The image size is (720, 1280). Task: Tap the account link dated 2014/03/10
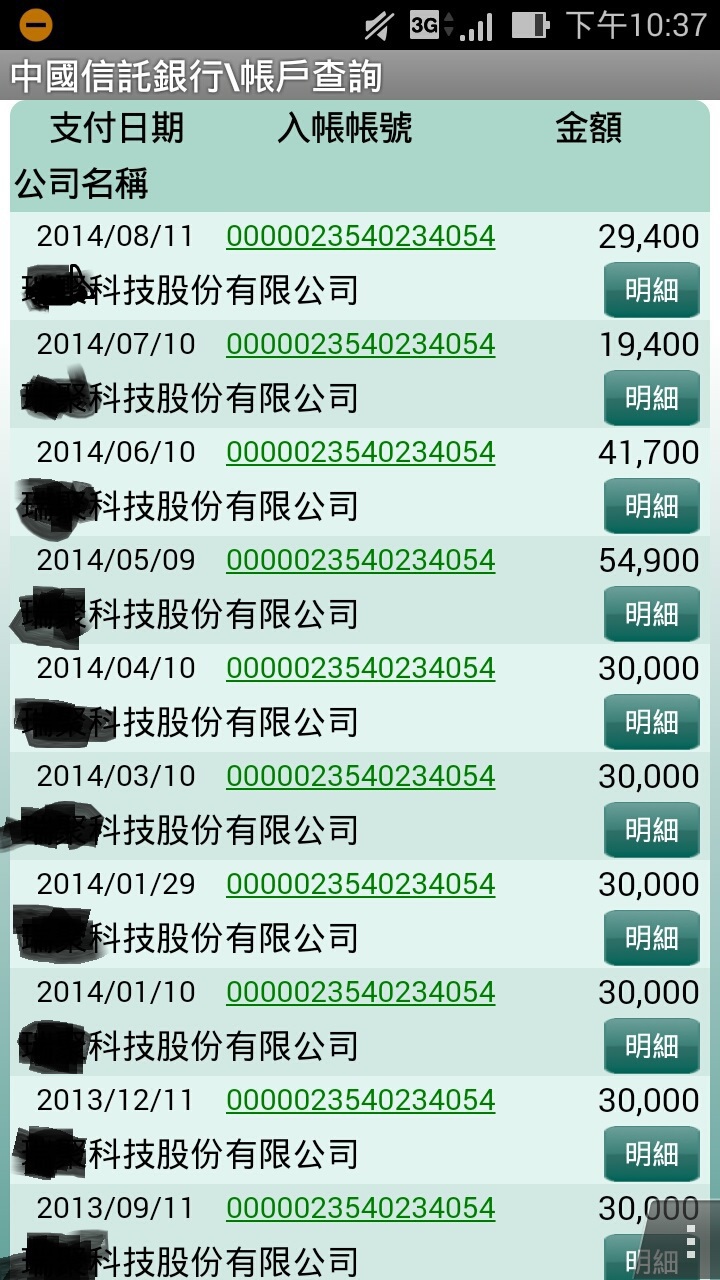361,777
